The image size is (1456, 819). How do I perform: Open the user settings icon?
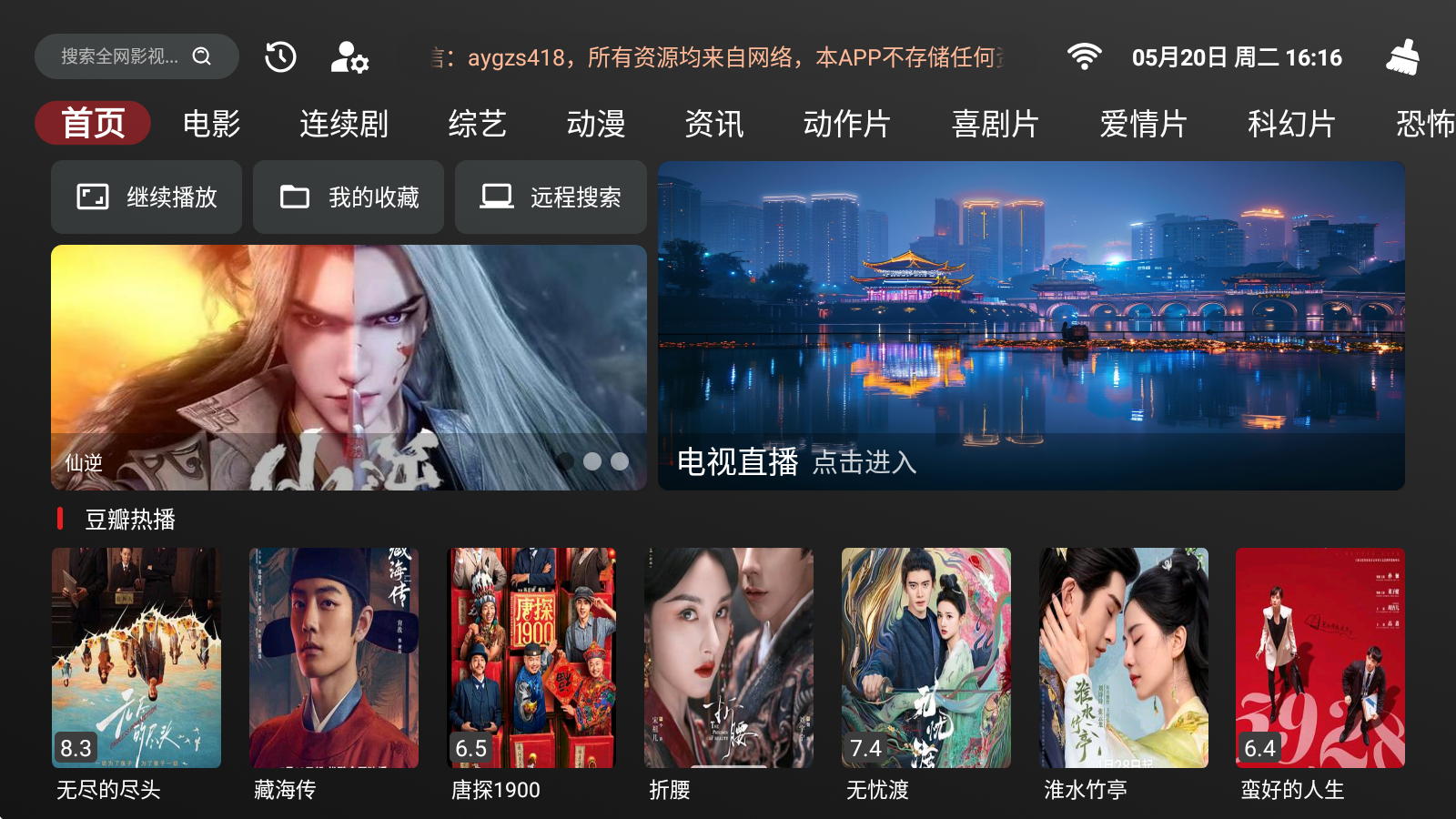349,56
